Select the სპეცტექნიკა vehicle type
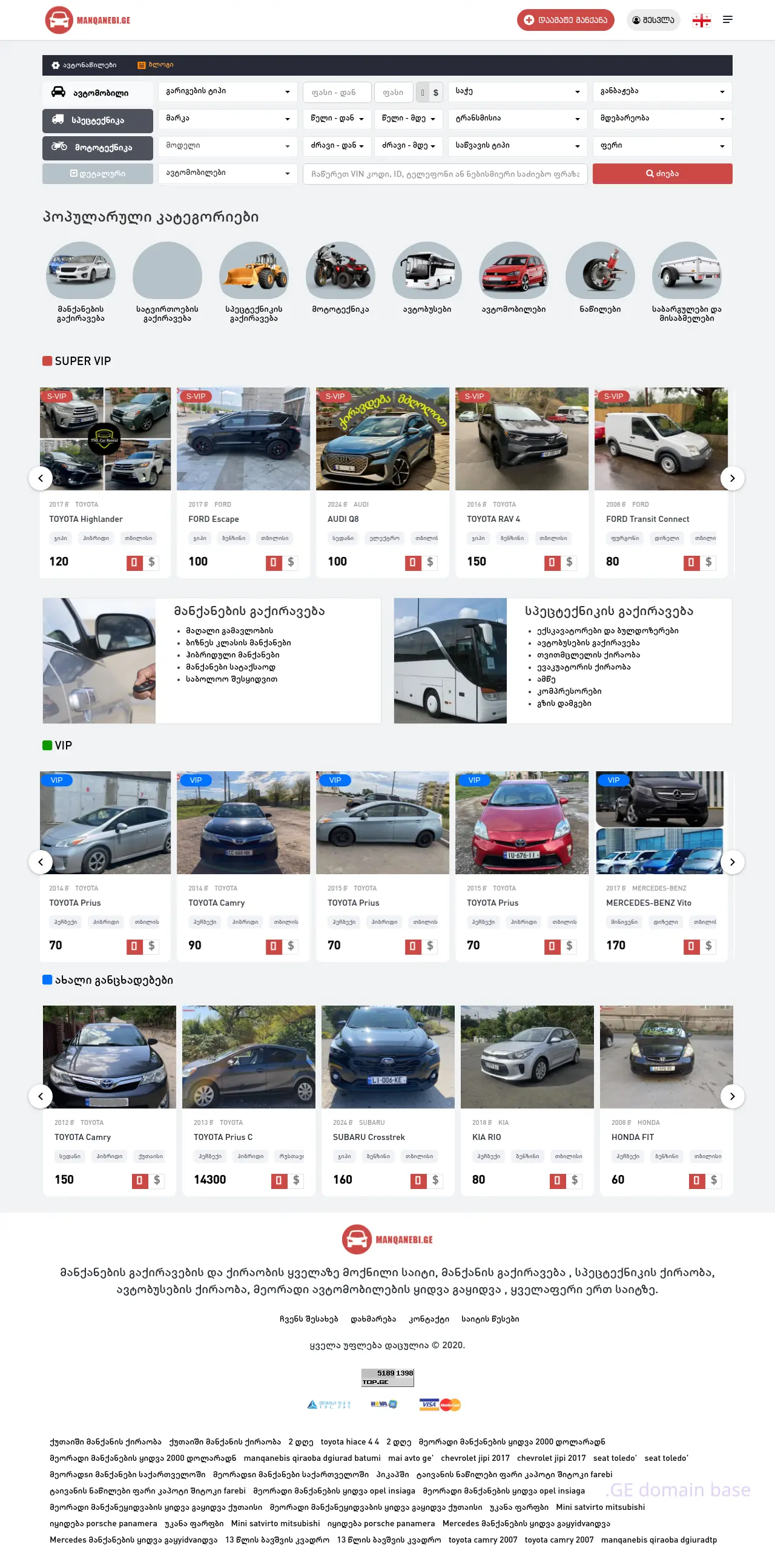Image resolution: width=775 pixels, height=1568 pixels. click(97, 120)
